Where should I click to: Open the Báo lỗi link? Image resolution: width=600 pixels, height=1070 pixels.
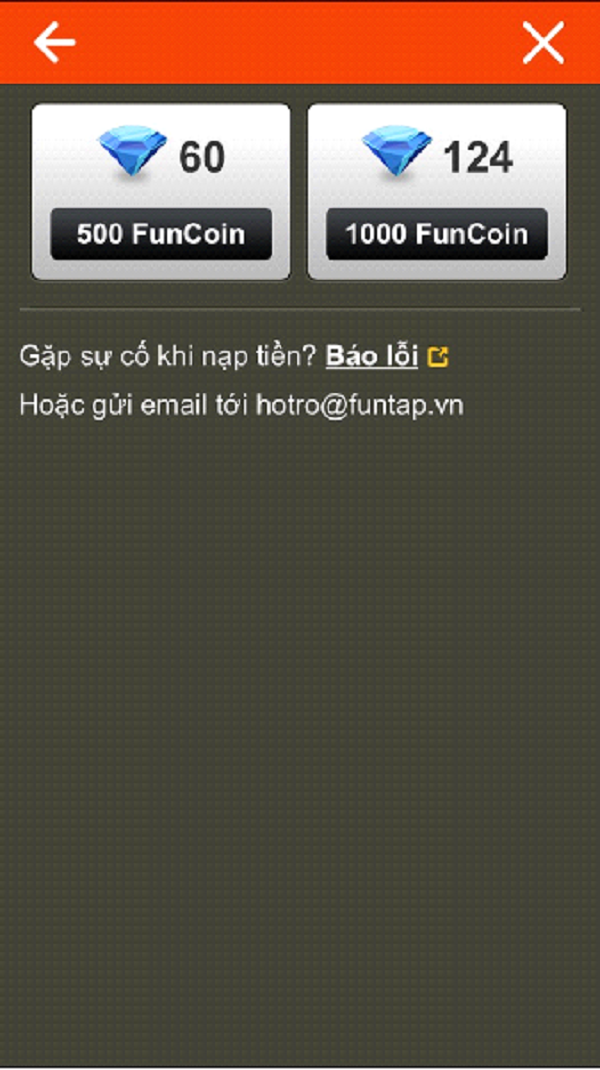click(372, 356)
